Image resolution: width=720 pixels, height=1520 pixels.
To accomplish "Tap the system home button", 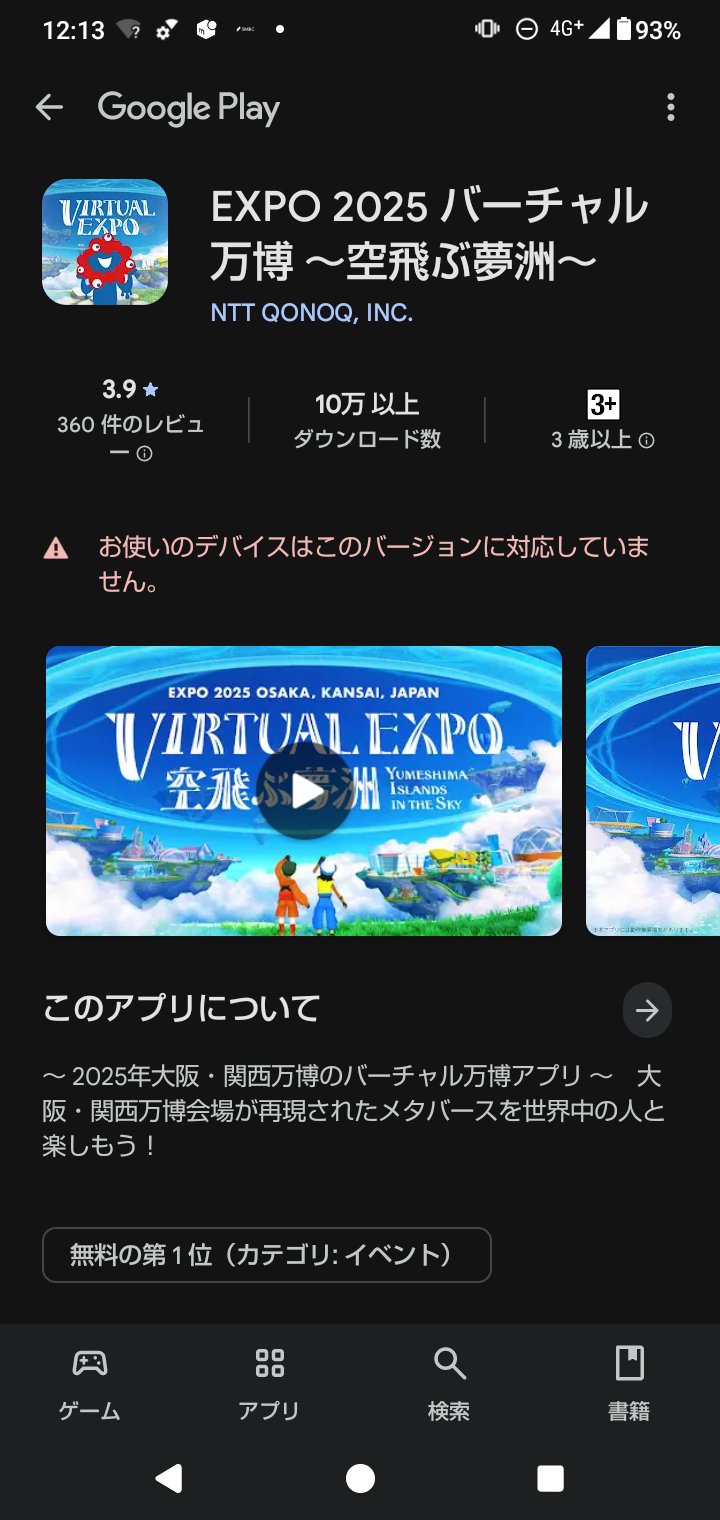I will [x=360, y=1479].
